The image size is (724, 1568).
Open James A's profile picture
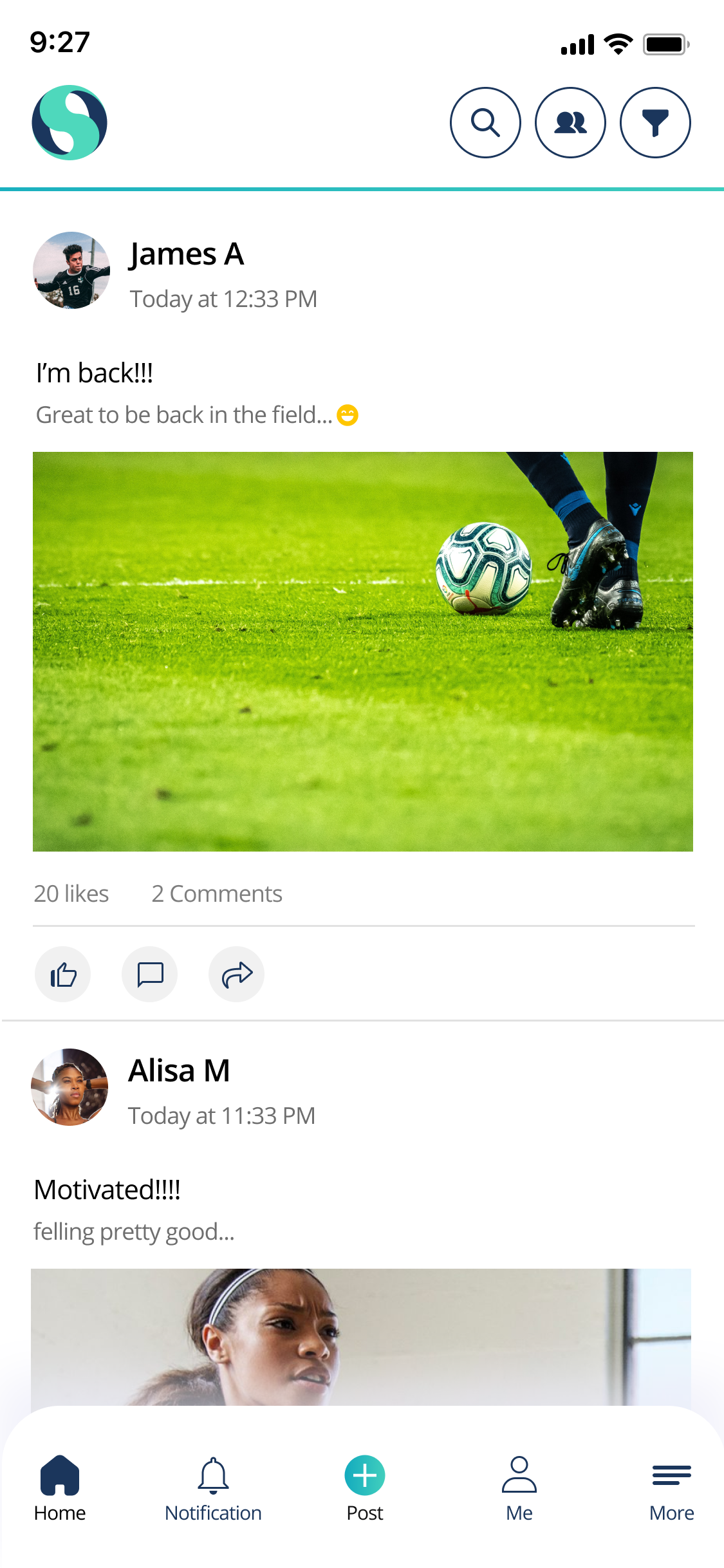tap(71, 270)
